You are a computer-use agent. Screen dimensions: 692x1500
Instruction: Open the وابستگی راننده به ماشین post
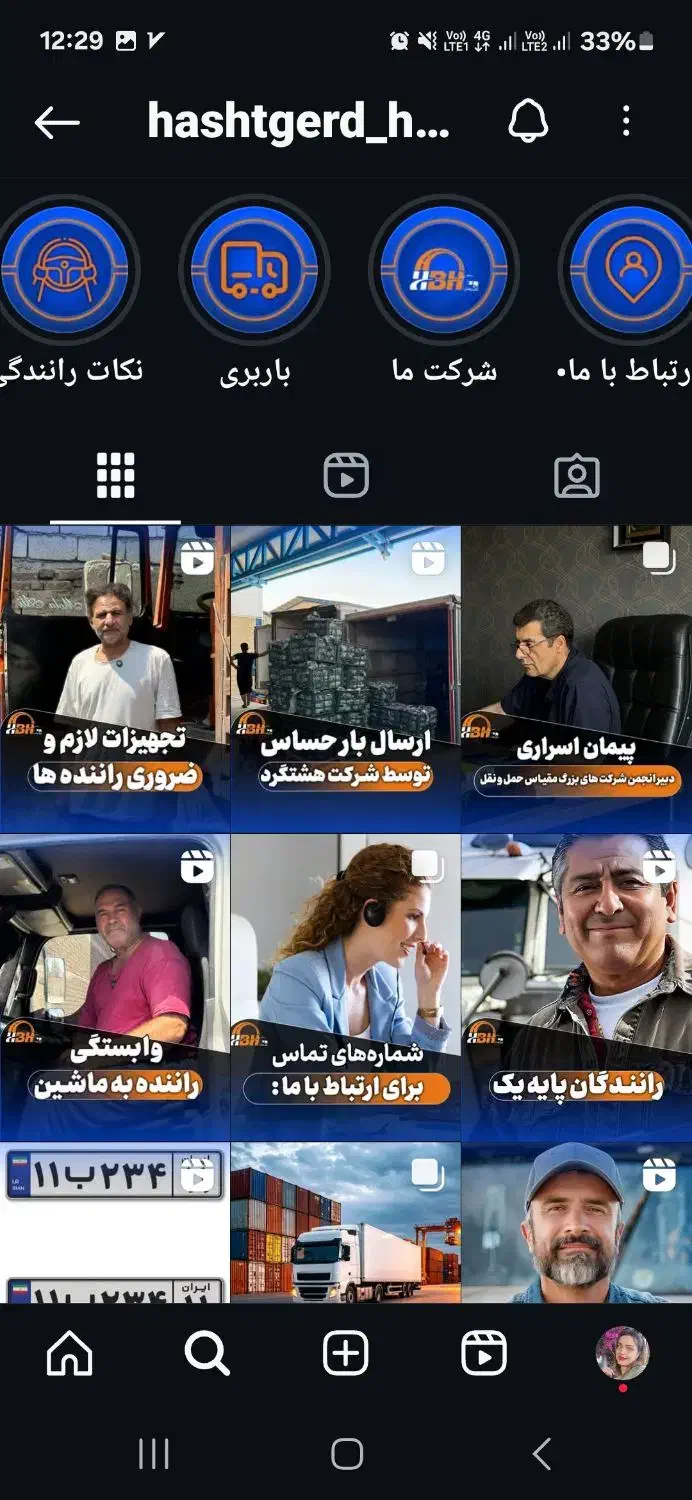pyautogui.click(x=115, y=987)
